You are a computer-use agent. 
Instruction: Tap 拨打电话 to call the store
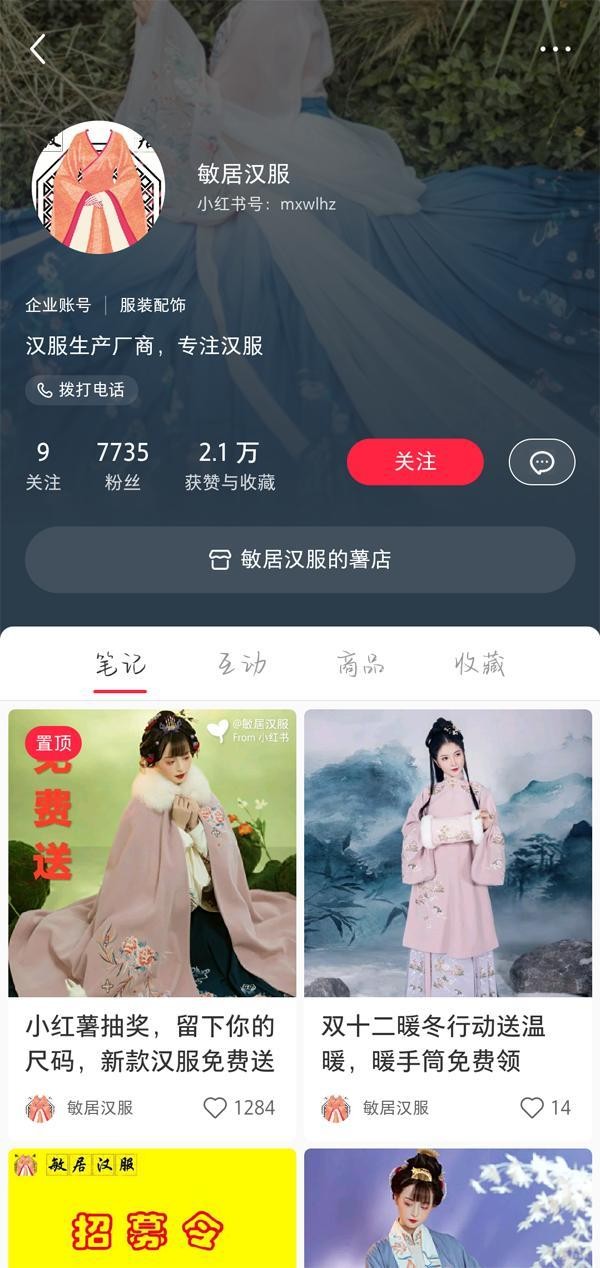(x=81, y=390)
